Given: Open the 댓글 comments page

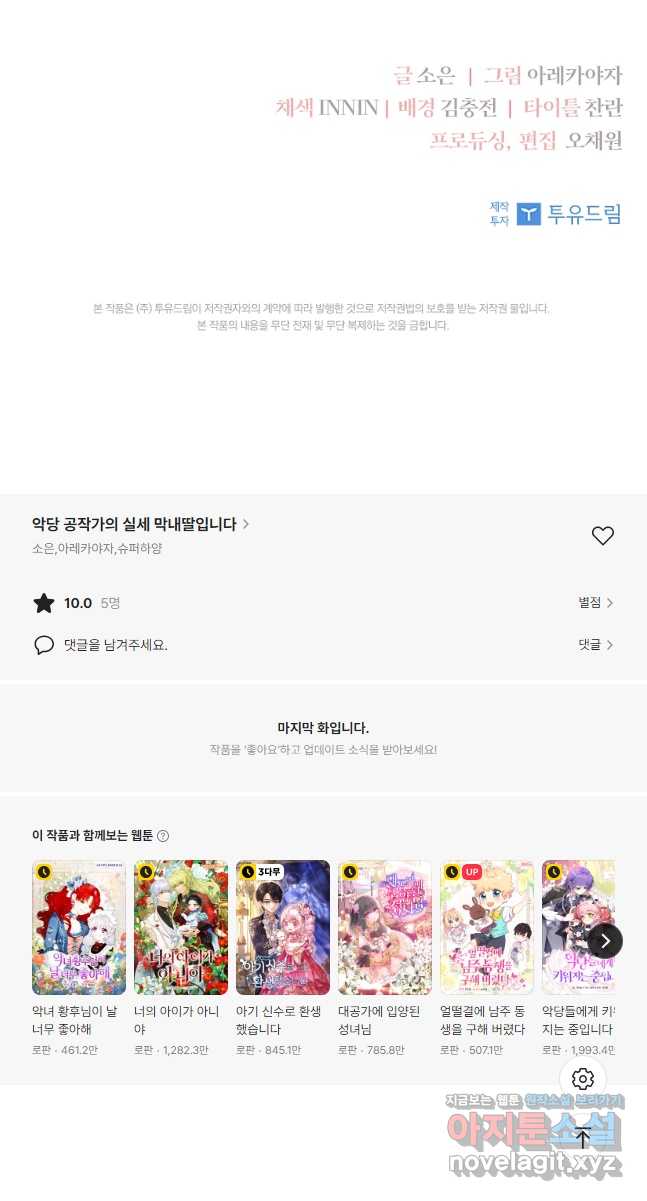Looking at the screenshot, I should (595, 645).
